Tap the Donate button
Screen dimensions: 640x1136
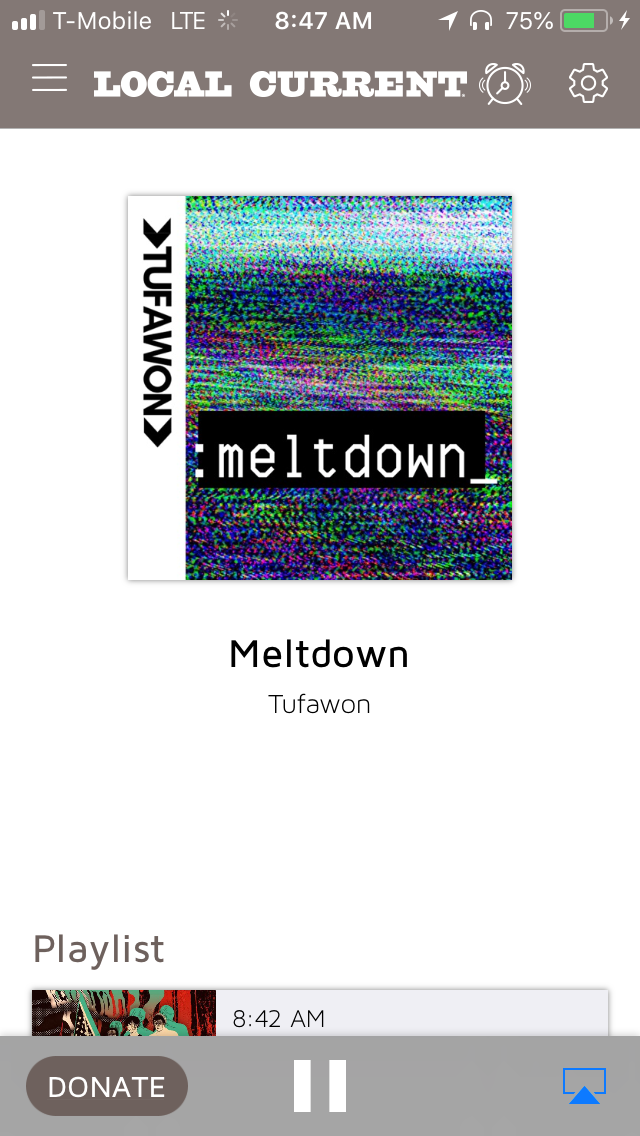[x=107, y=1086]
